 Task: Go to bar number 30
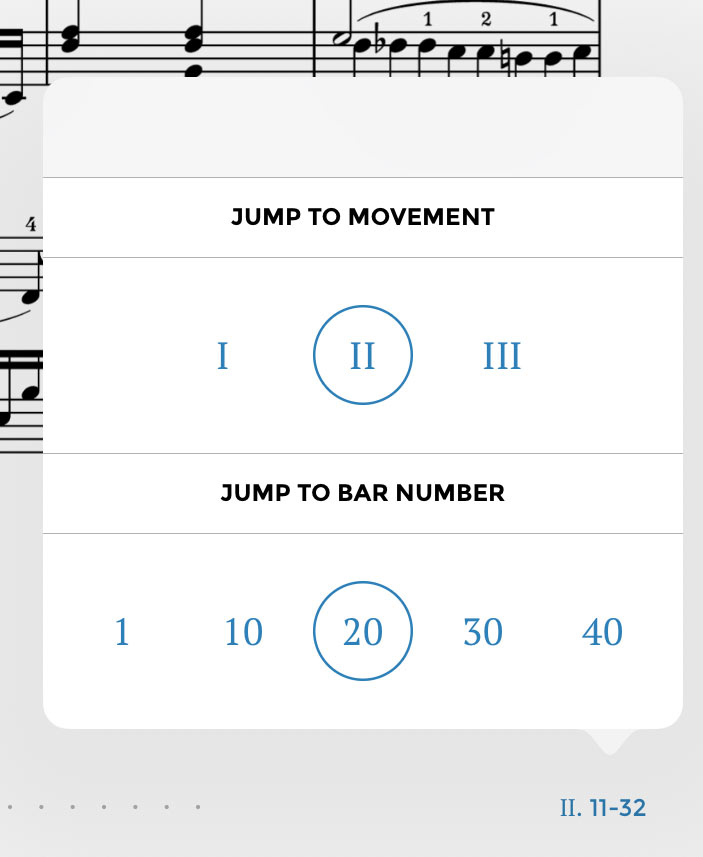[x=483, y=632]
